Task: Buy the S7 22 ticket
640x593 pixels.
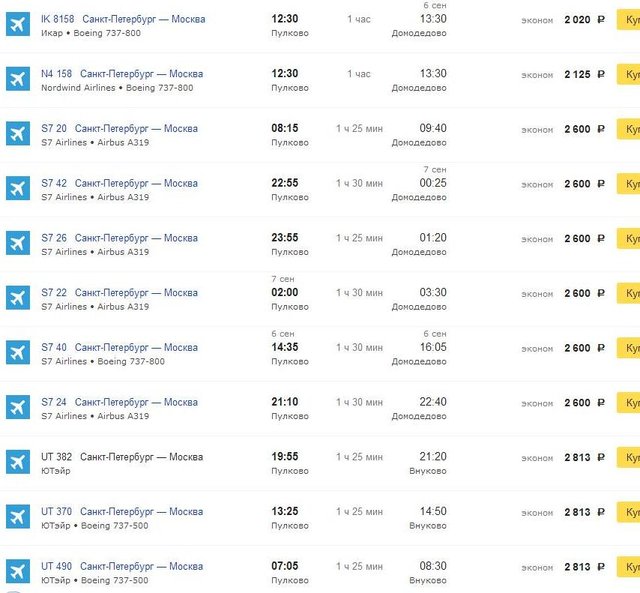Action: pyautogui.click(x=629, y=293)
